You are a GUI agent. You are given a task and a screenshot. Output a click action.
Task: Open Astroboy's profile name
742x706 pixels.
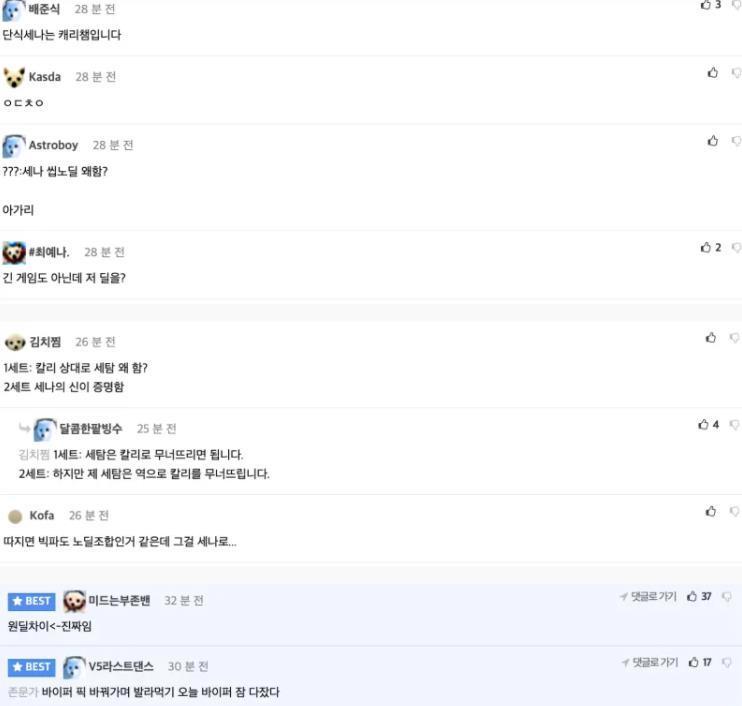[x=53, y=145]
